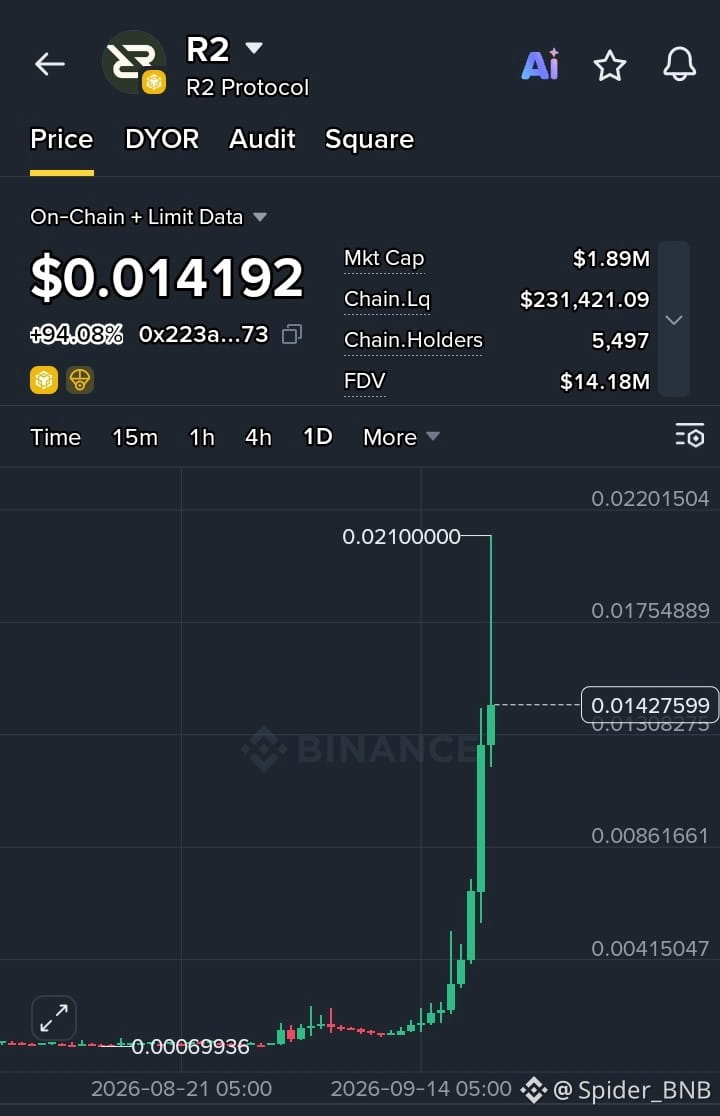Open the R2 token switcher dropdown

coord(253,48)
